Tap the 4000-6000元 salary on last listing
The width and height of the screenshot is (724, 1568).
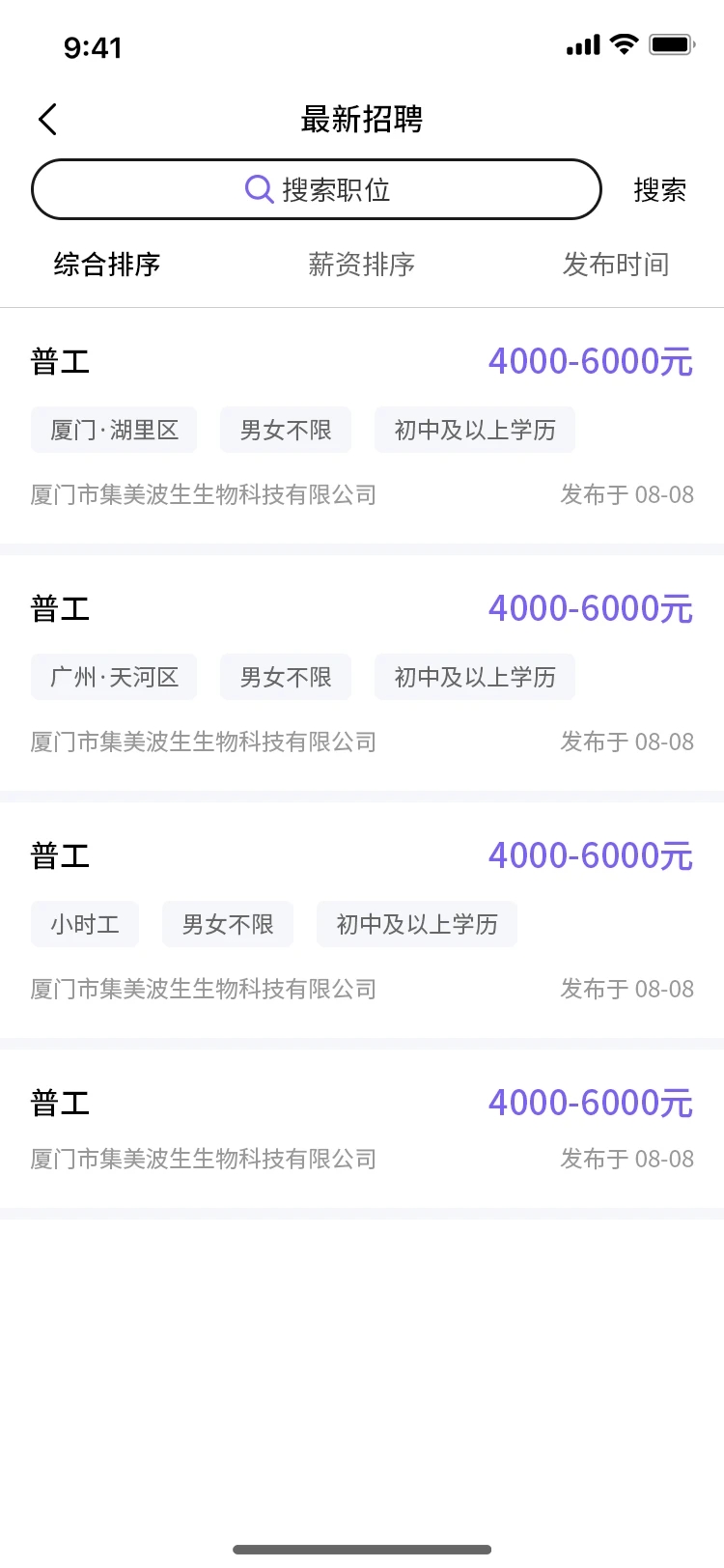tap(590, 1103)
